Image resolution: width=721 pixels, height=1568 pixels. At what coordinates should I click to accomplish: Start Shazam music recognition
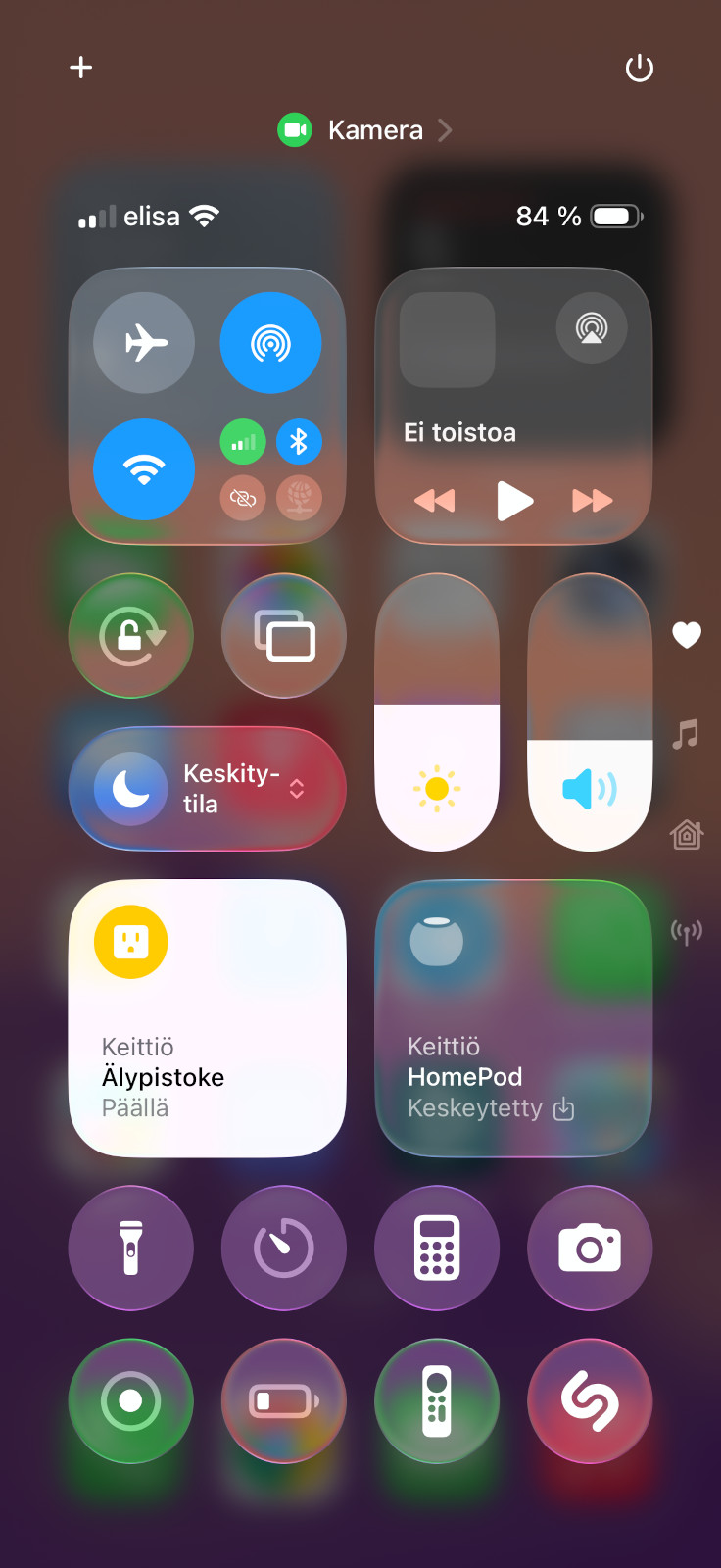[x=590, y=1400]
